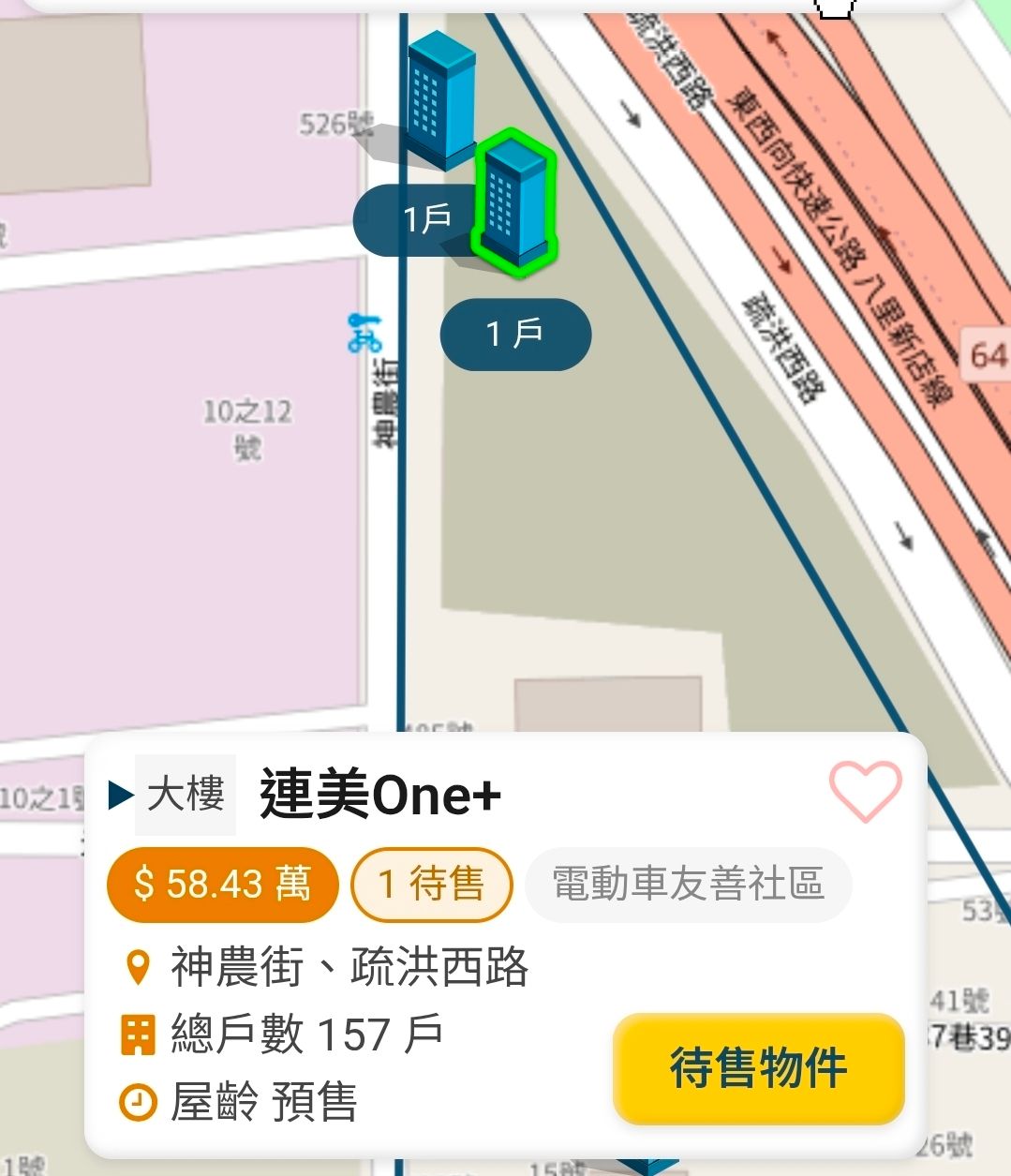The height and width of the screenshot is (1176, 1011).
Task: Open the 1 待售 chip
Action: (432, 885)
